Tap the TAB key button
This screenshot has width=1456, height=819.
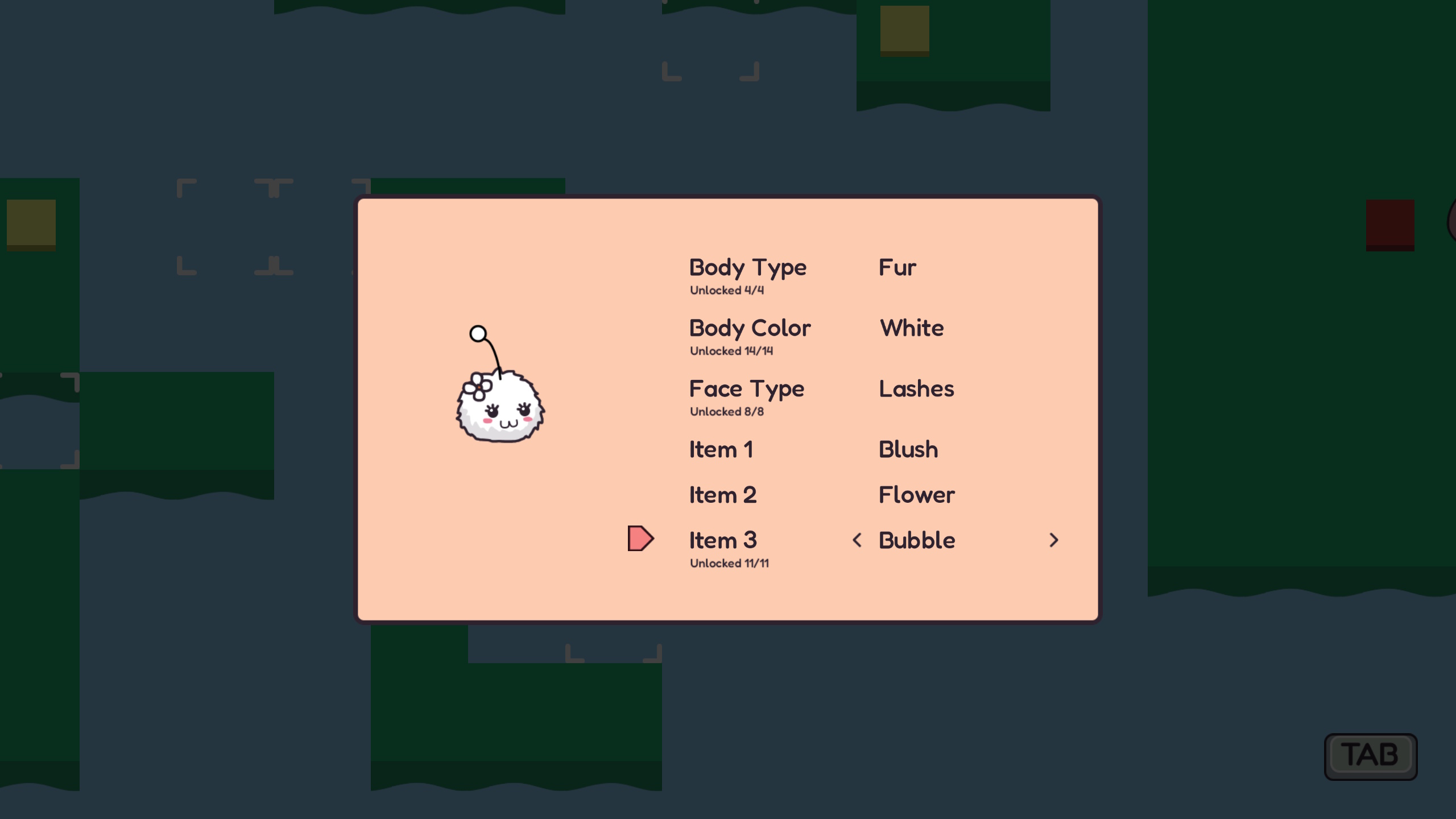(1370, 756)
